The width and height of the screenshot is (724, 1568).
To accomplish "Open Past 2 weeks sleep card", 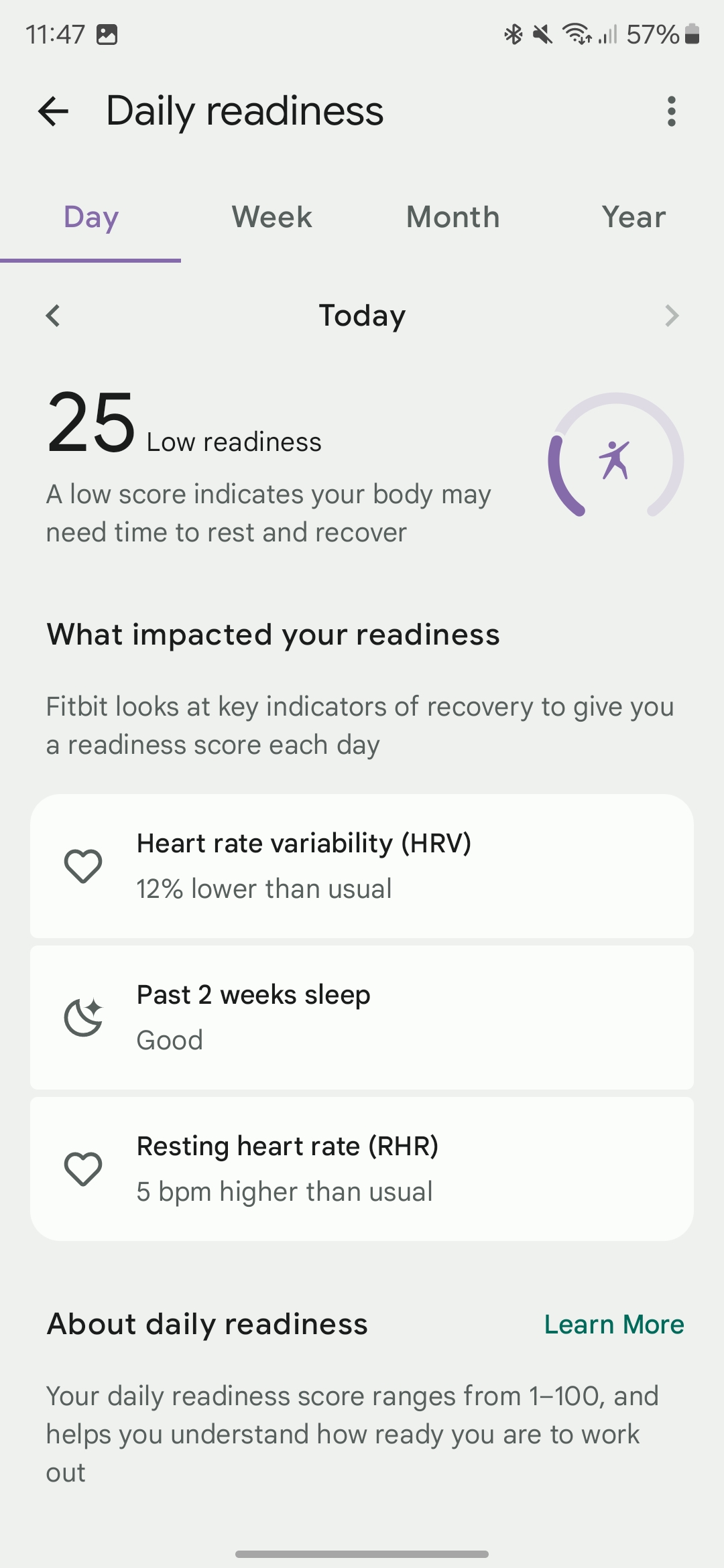I will pyautogui.click(x=362, y=1017).
